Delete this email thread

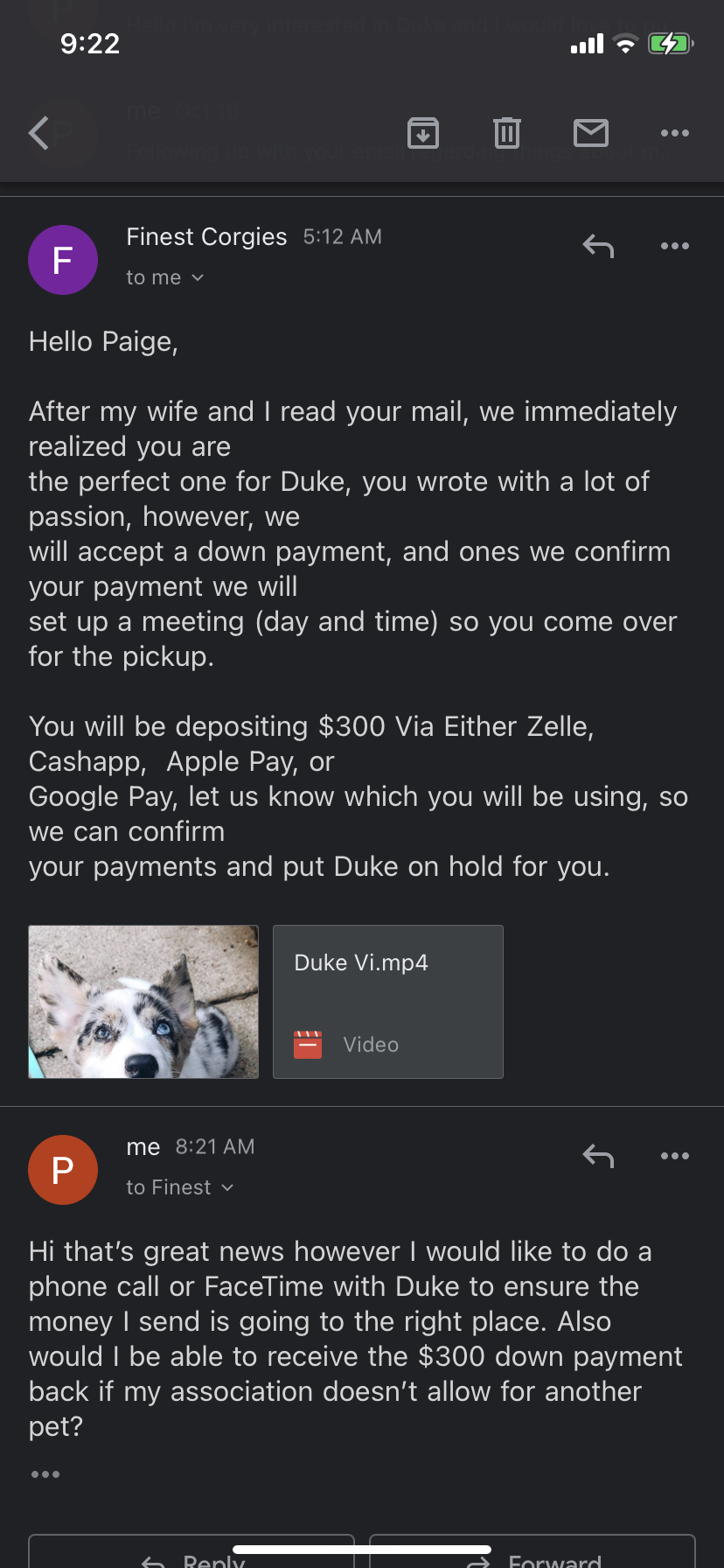click(x=507, y=133)
